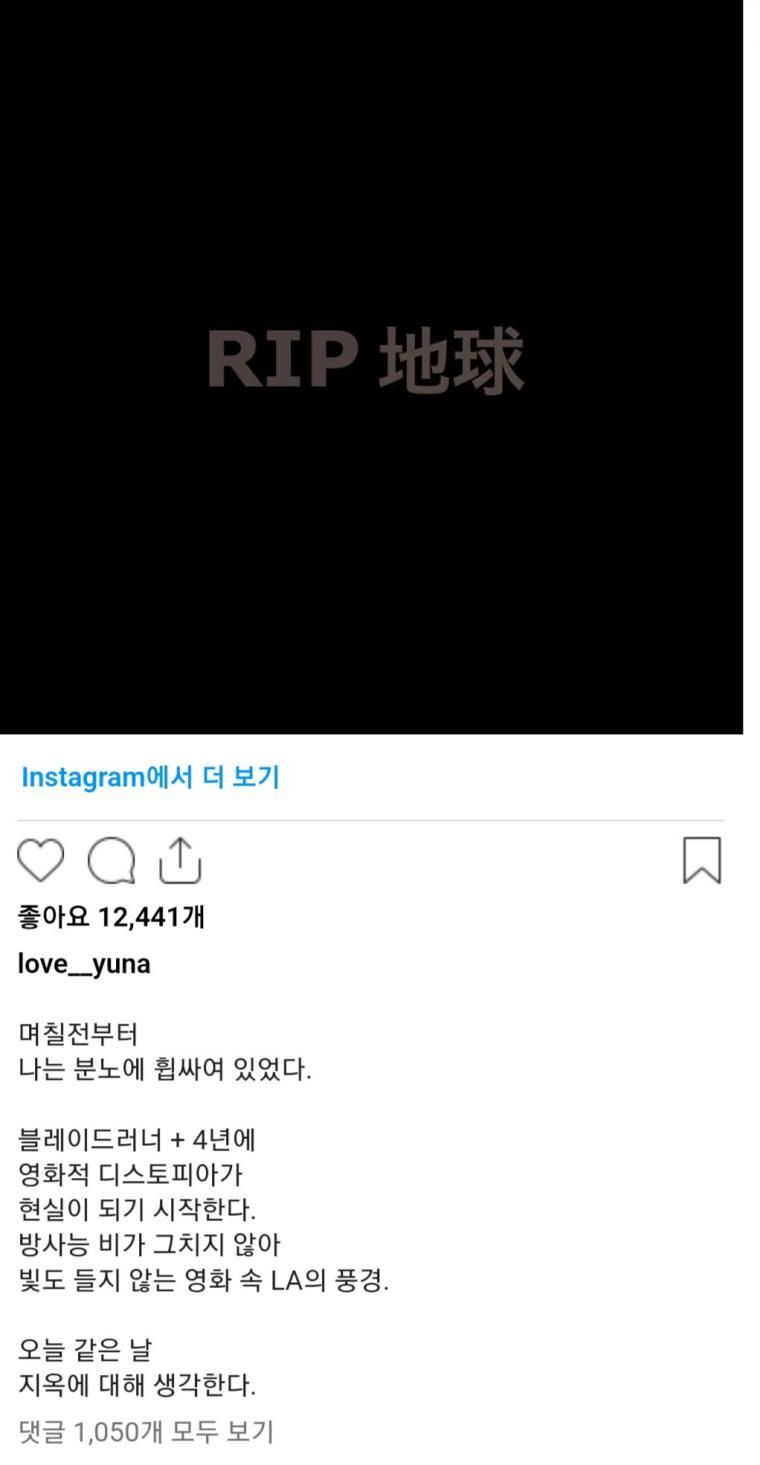The width and height of the screenshot is (760, 1465).
Task: Open the comment bubble icon
Action: pyautogui.click(x=111, y=861)
